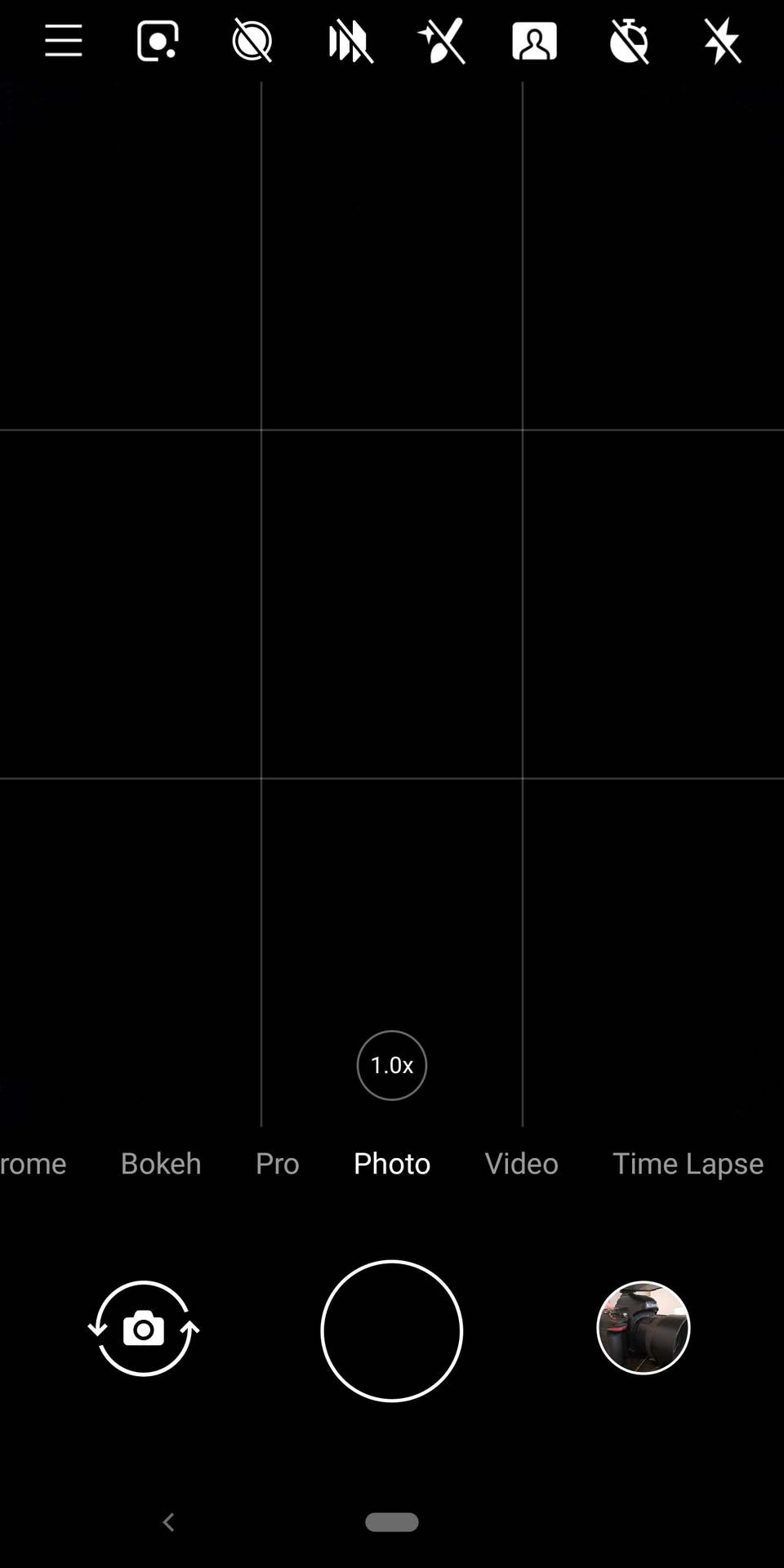Toggle the HDR mode icon
This screenshot has width=784, height=1568.
(x=350, y=41)
